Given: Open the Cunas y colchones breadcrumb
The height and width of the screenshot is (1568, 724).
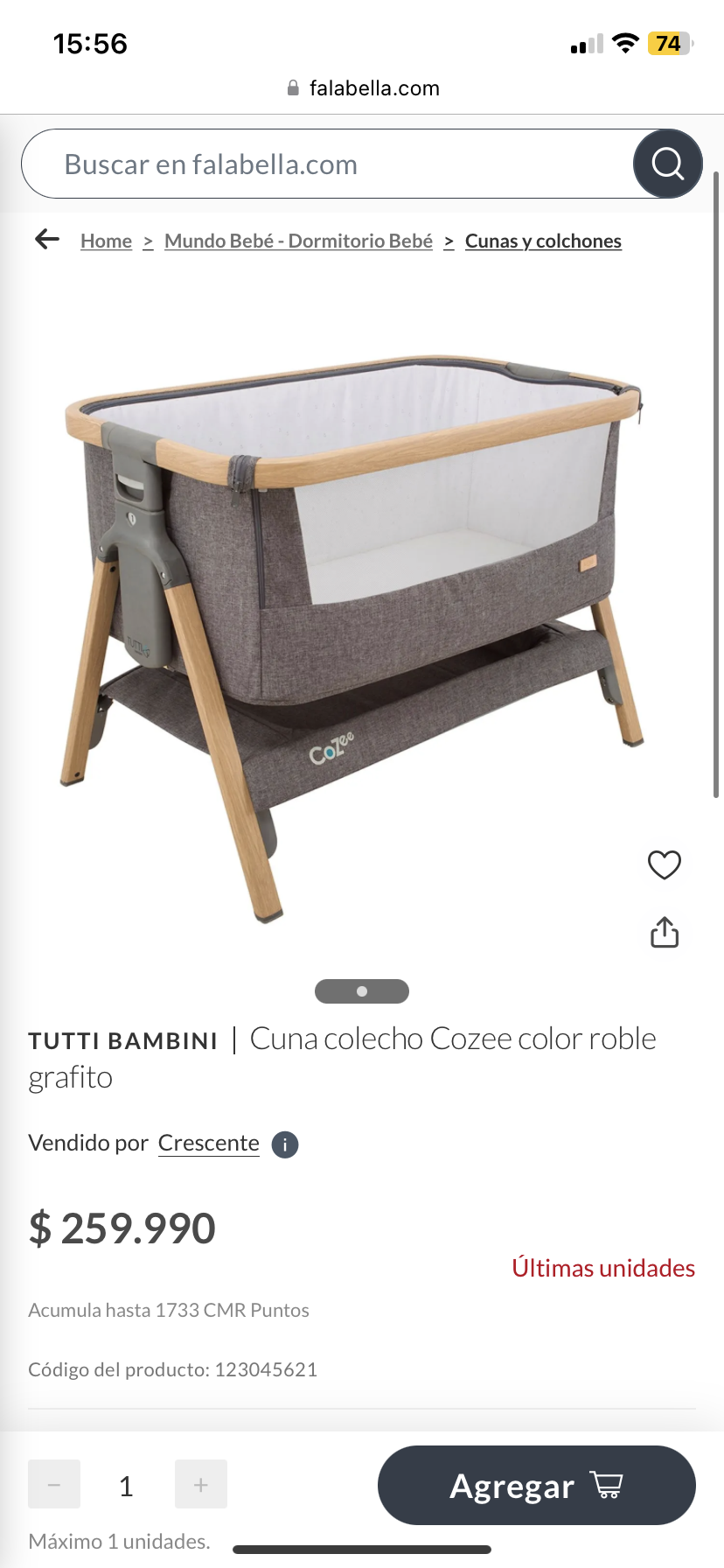Looking at the screenshot, I should click(x=542, y=240).
